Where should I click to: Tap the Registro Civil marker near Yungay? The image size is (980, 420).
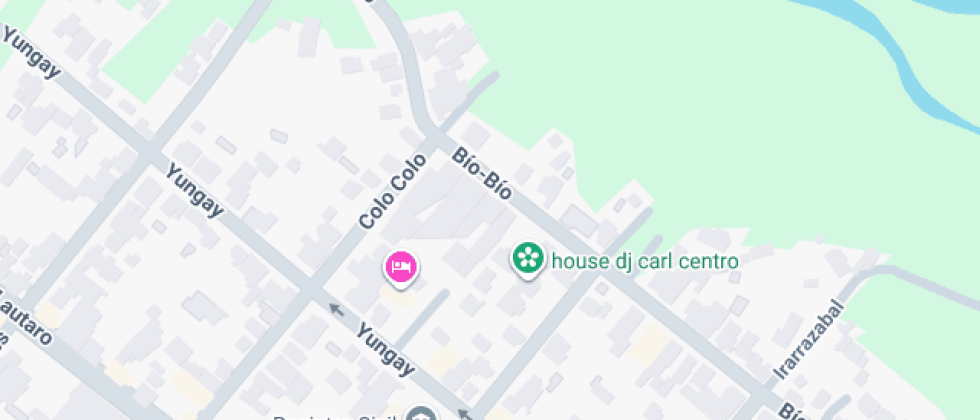tap(423, 414)
